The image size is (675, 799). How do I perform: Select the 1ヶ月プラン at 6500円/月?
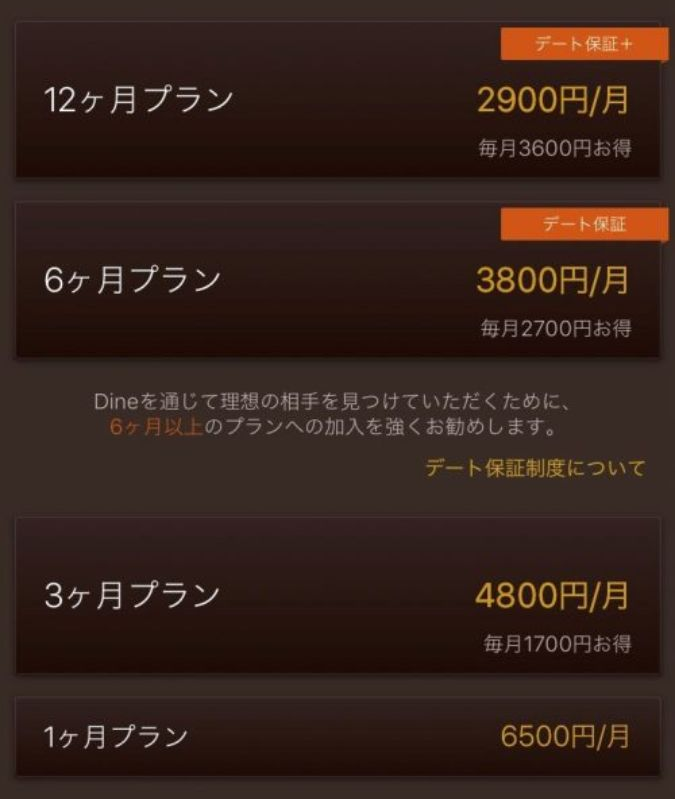coord(337,737)
